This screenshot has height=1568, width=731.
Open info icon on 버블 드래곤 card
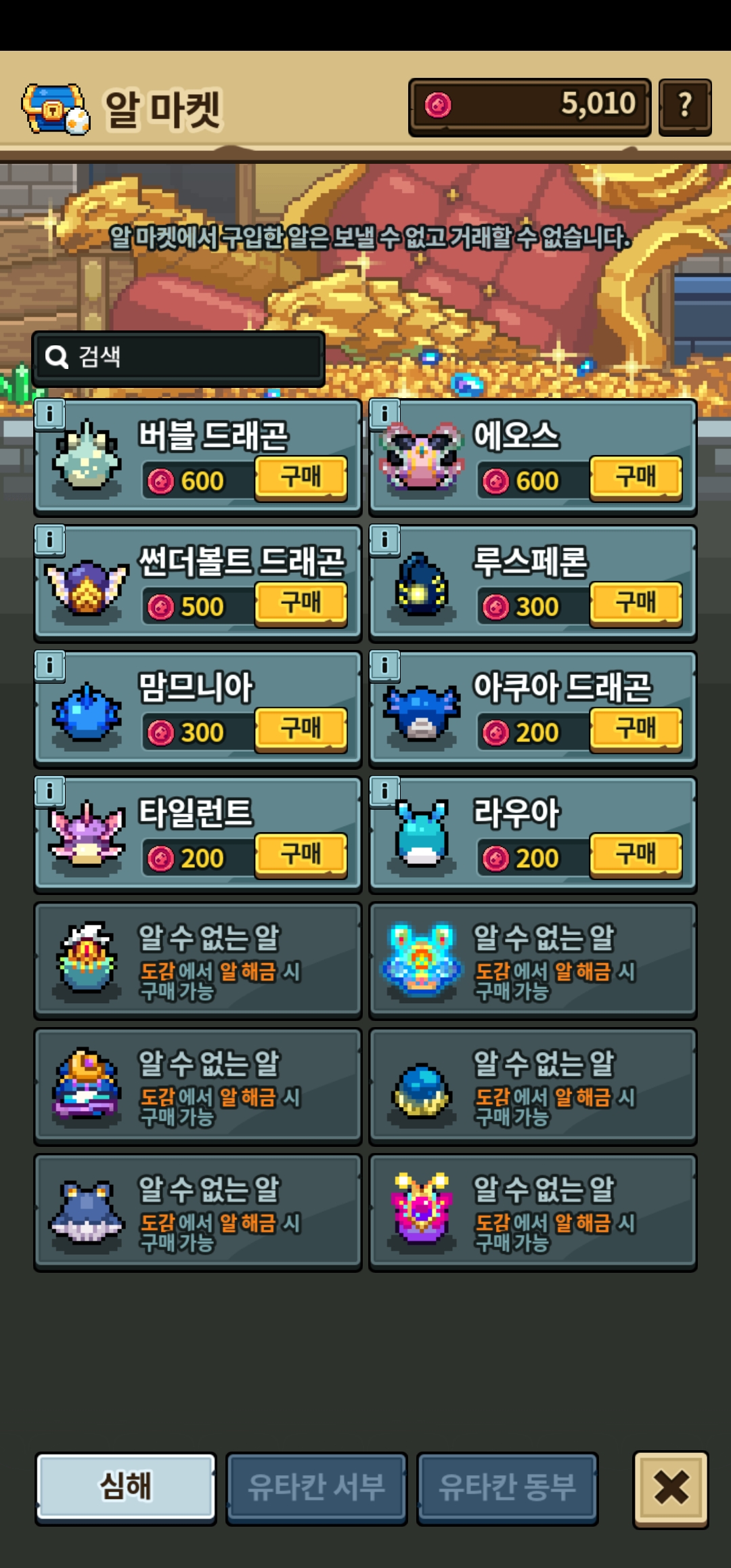point(50,413)
